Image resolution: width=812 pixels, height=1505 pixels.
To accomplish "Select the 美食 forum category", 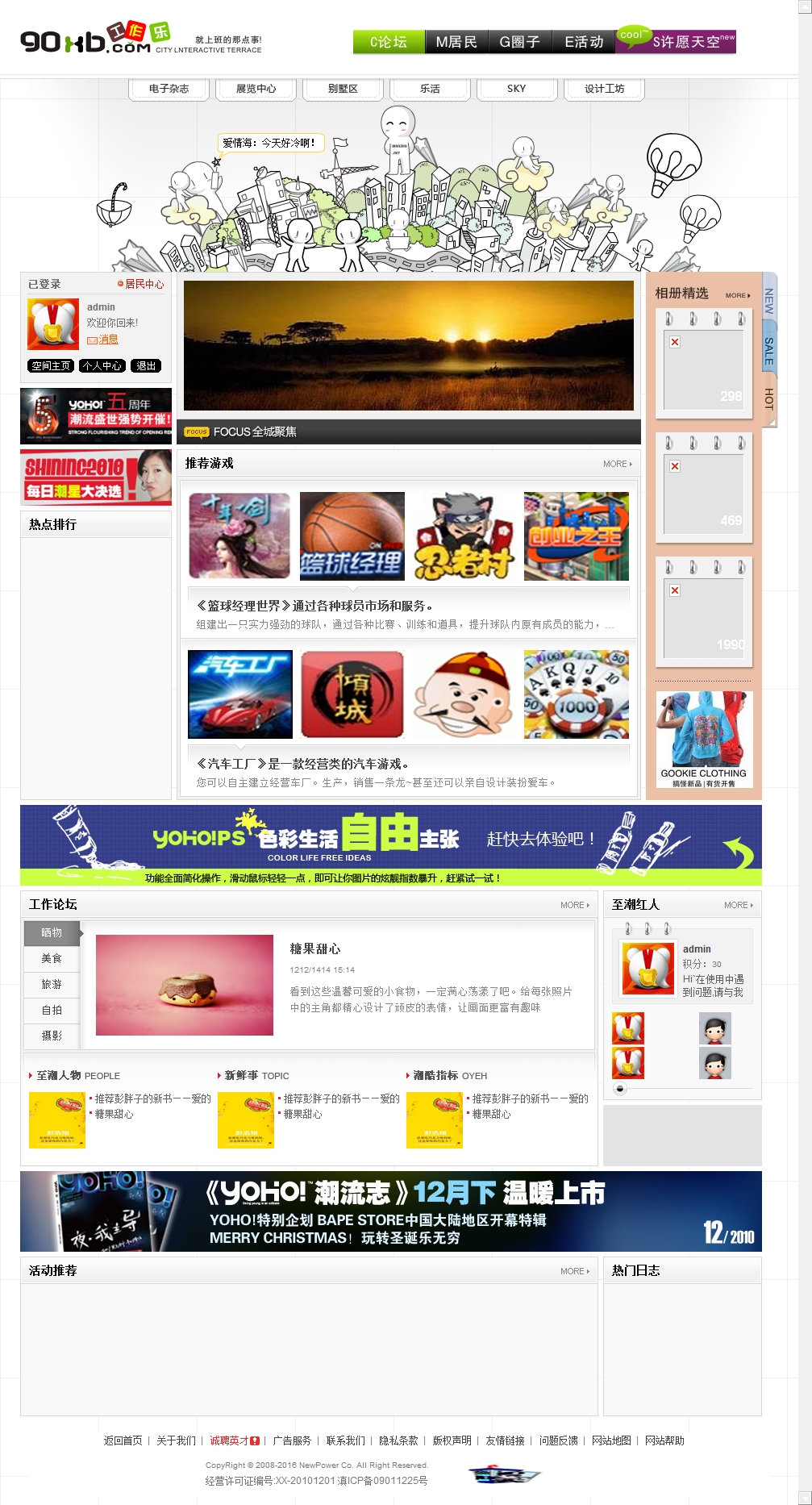I will tap(52, 958).
